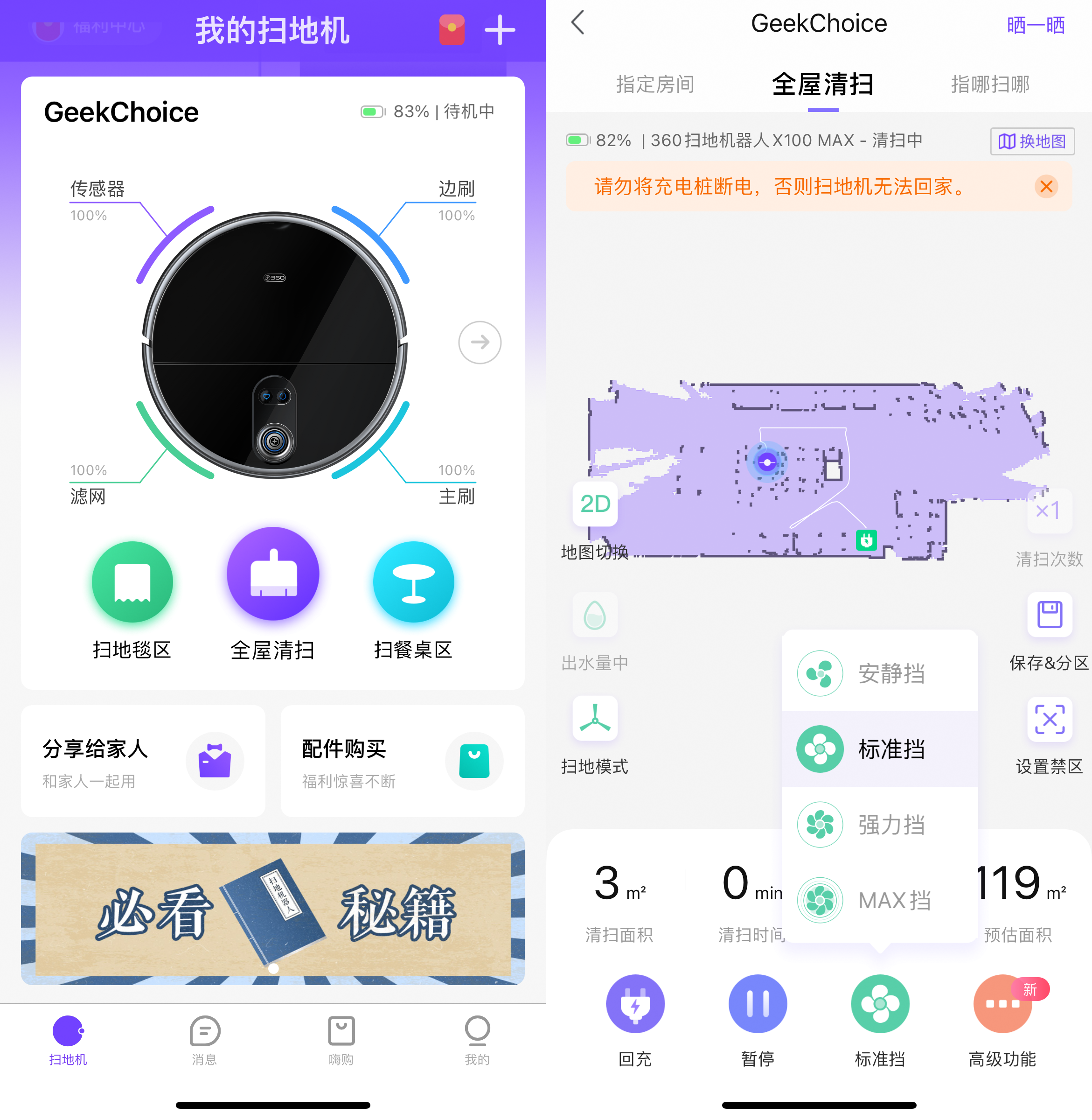
Task: Open 配件购买 card
Action: (x=403, y=762)
